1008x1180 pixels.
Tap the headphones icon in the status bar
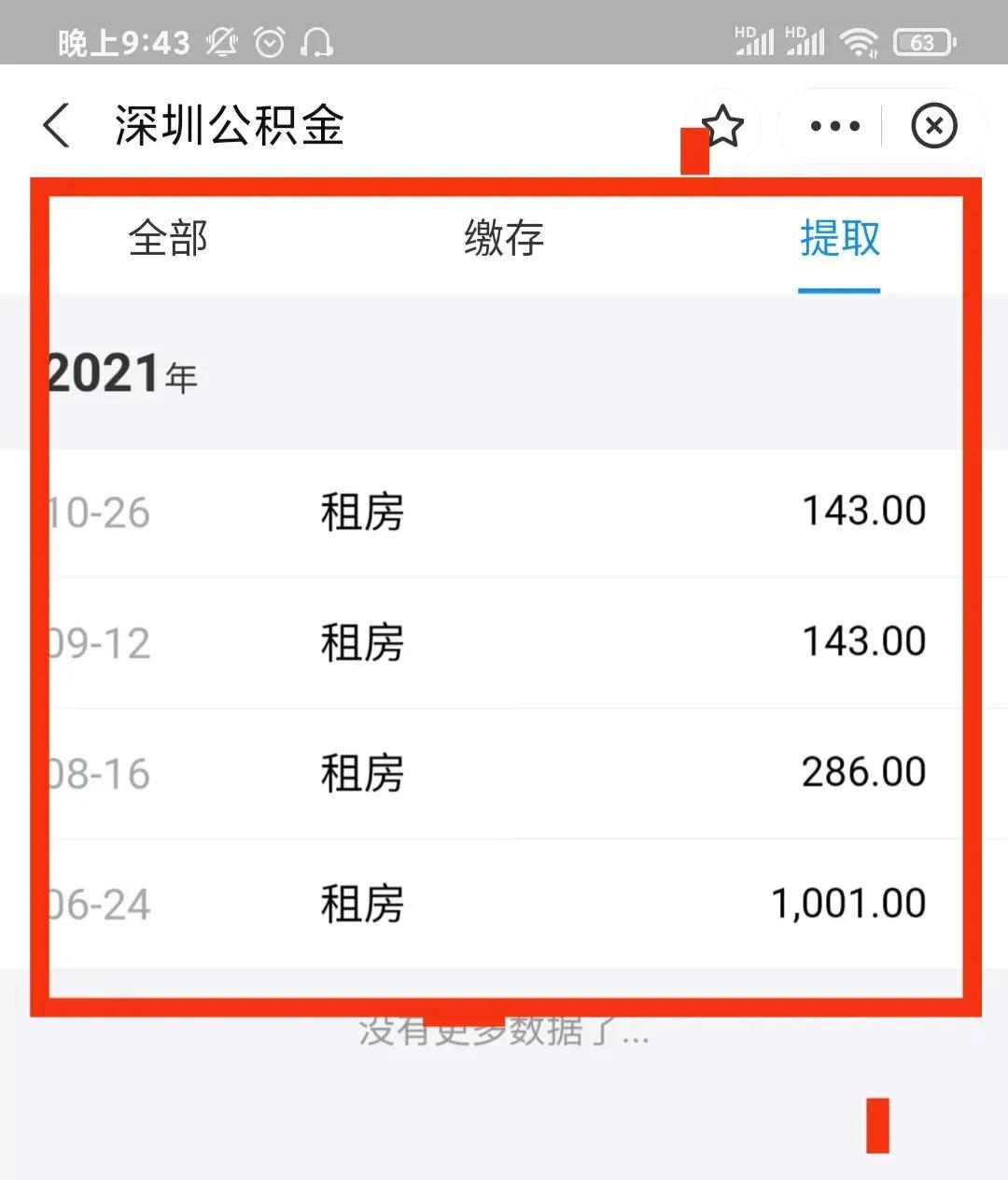[318, 41]
